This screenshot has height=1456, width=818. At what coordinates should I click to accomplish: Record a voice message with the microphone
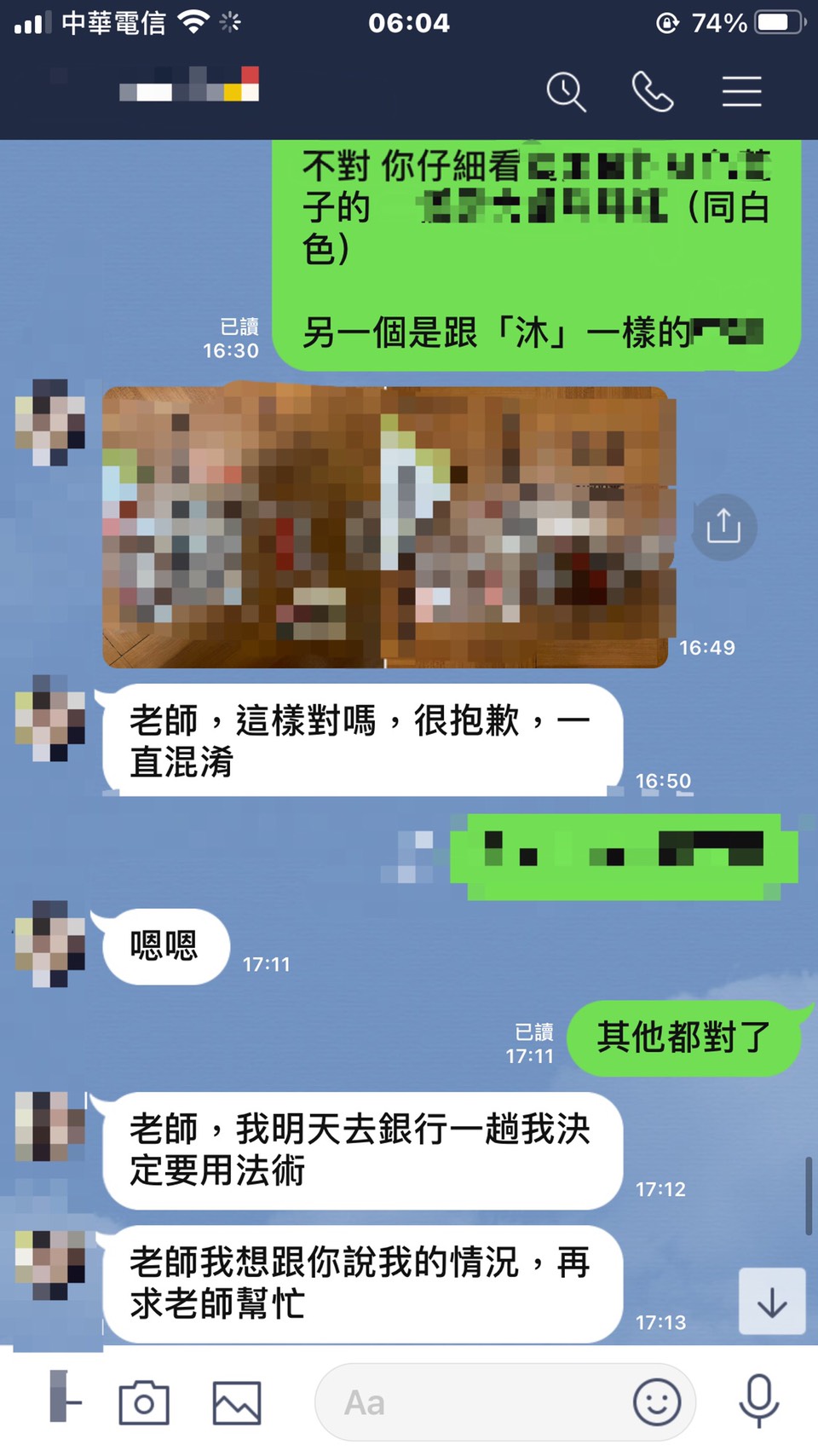[758, 1401]
